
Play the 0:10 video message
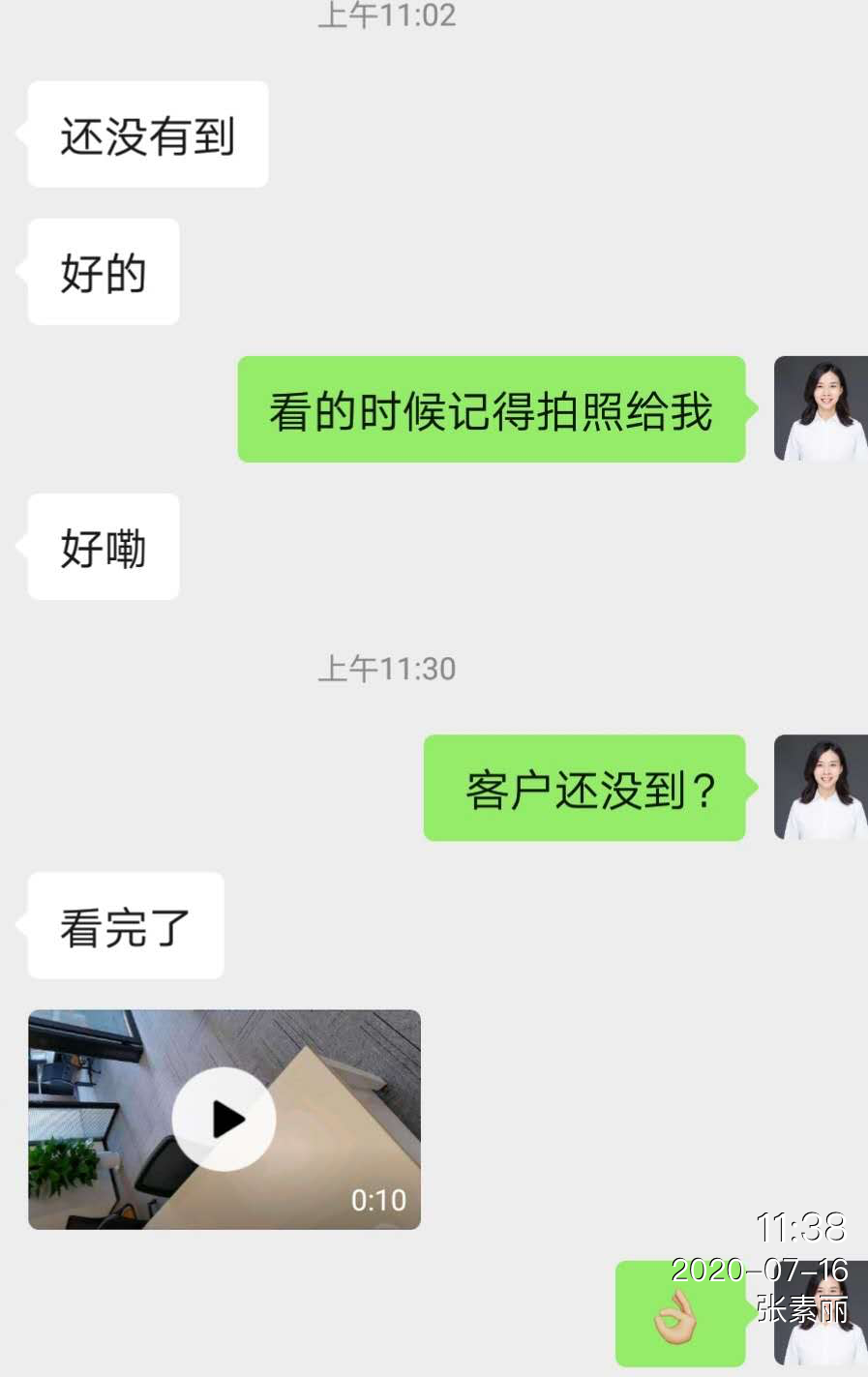pos(224,1119)
